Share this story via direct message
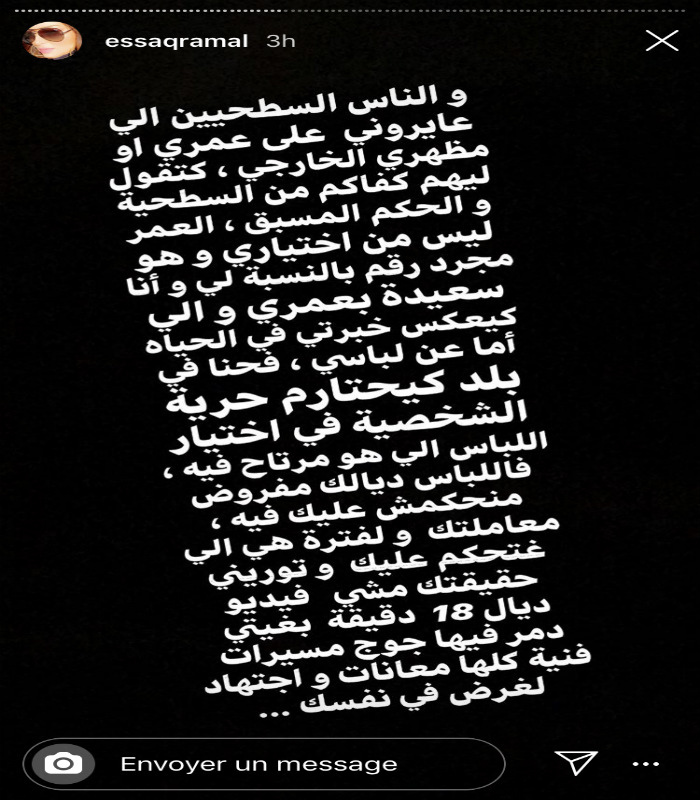The height and width of the screenshot is (800, 700). (x=577, y=764)
